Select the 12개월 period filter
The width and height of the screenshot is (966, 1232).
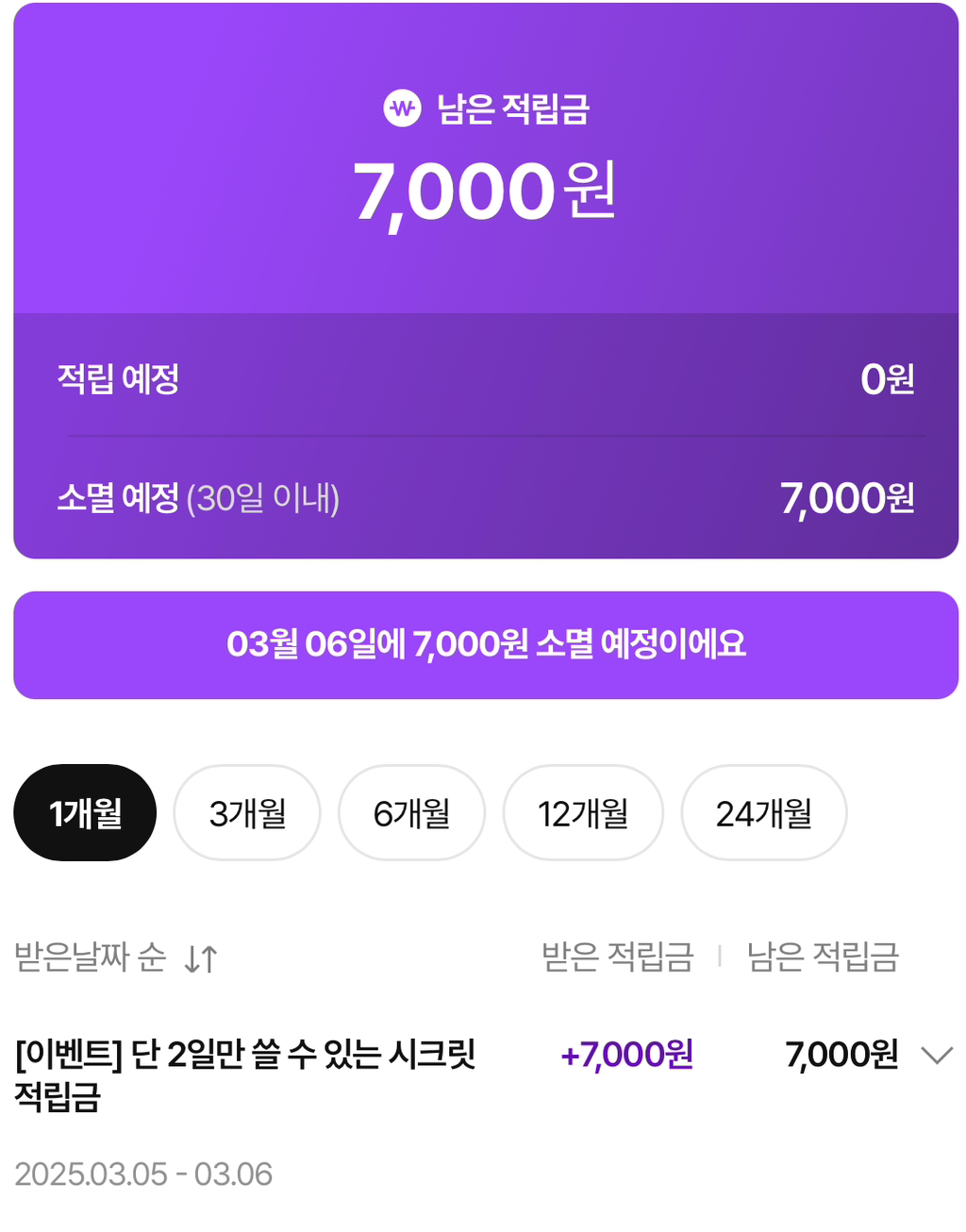click(583, 812)
